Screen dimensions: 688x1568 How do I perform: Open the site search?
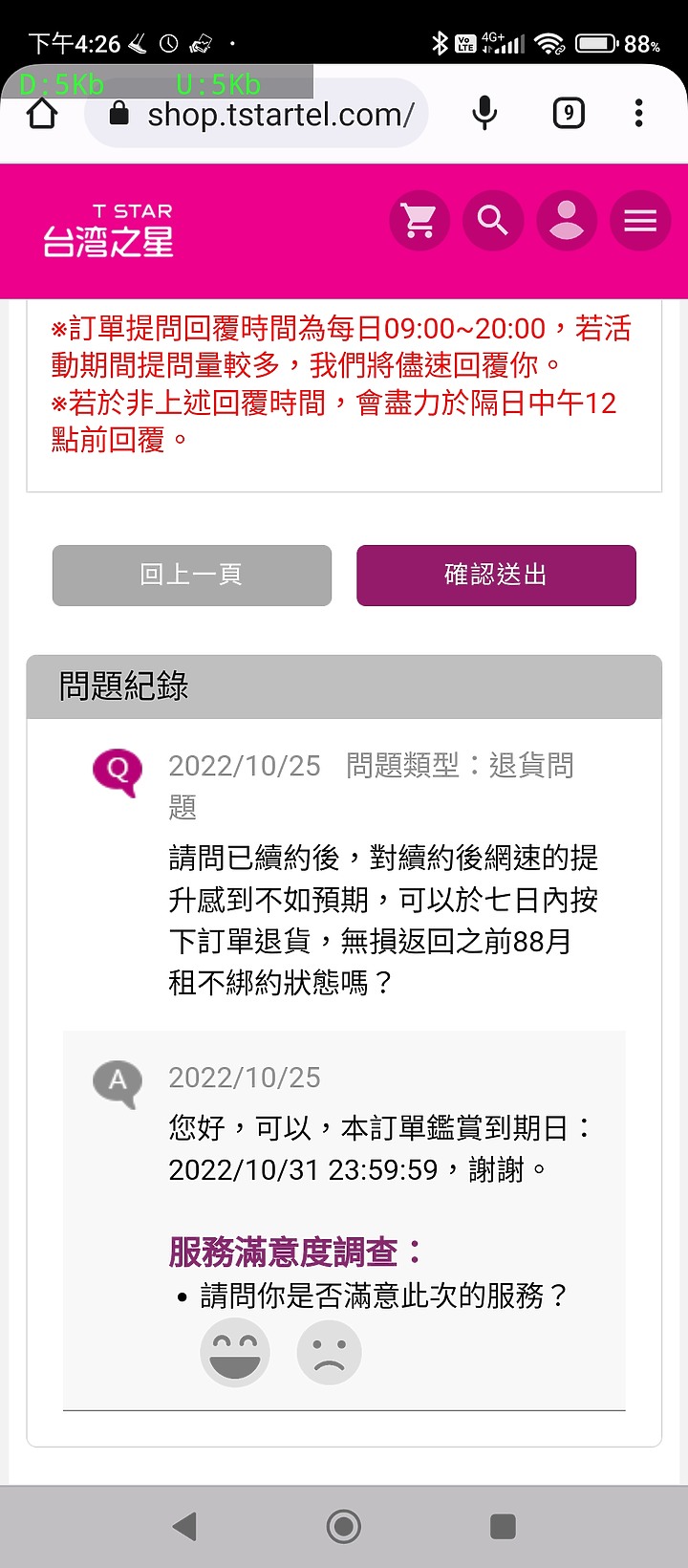pos(493,221)
